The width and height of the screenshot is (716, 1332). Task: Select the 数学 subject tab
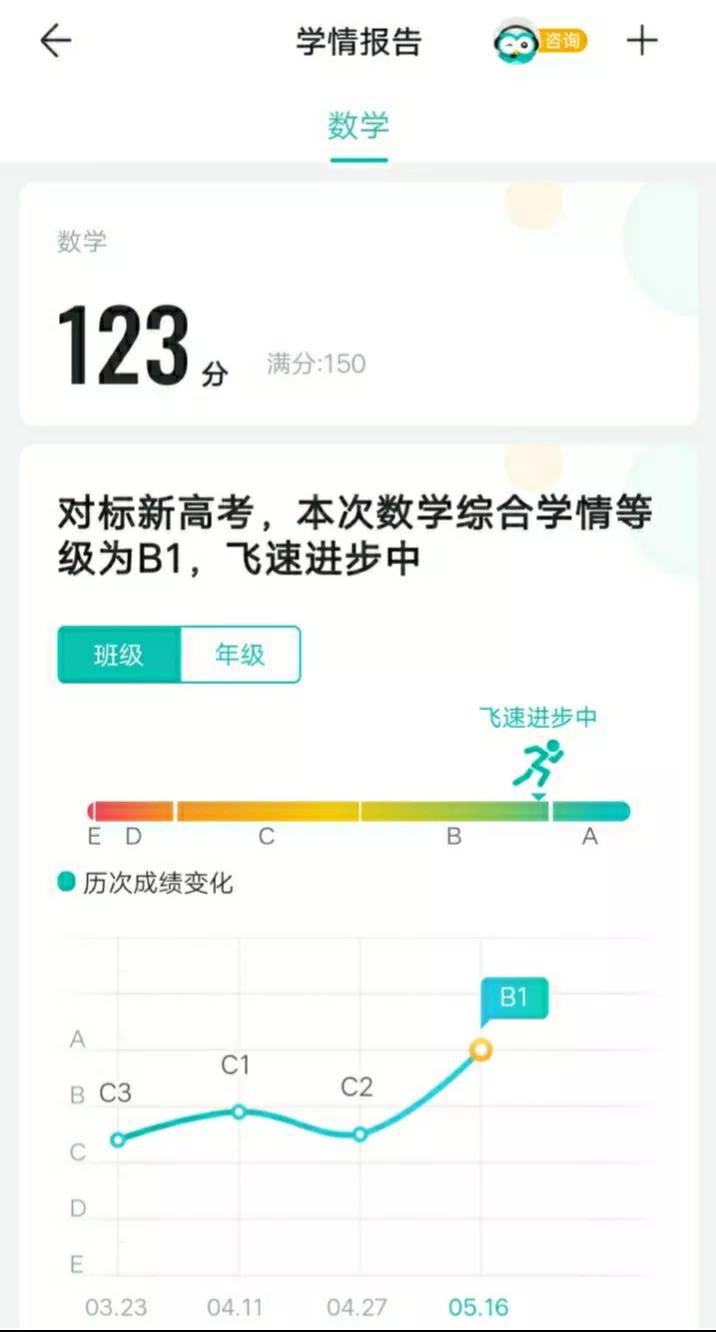[x=358, y=127]
